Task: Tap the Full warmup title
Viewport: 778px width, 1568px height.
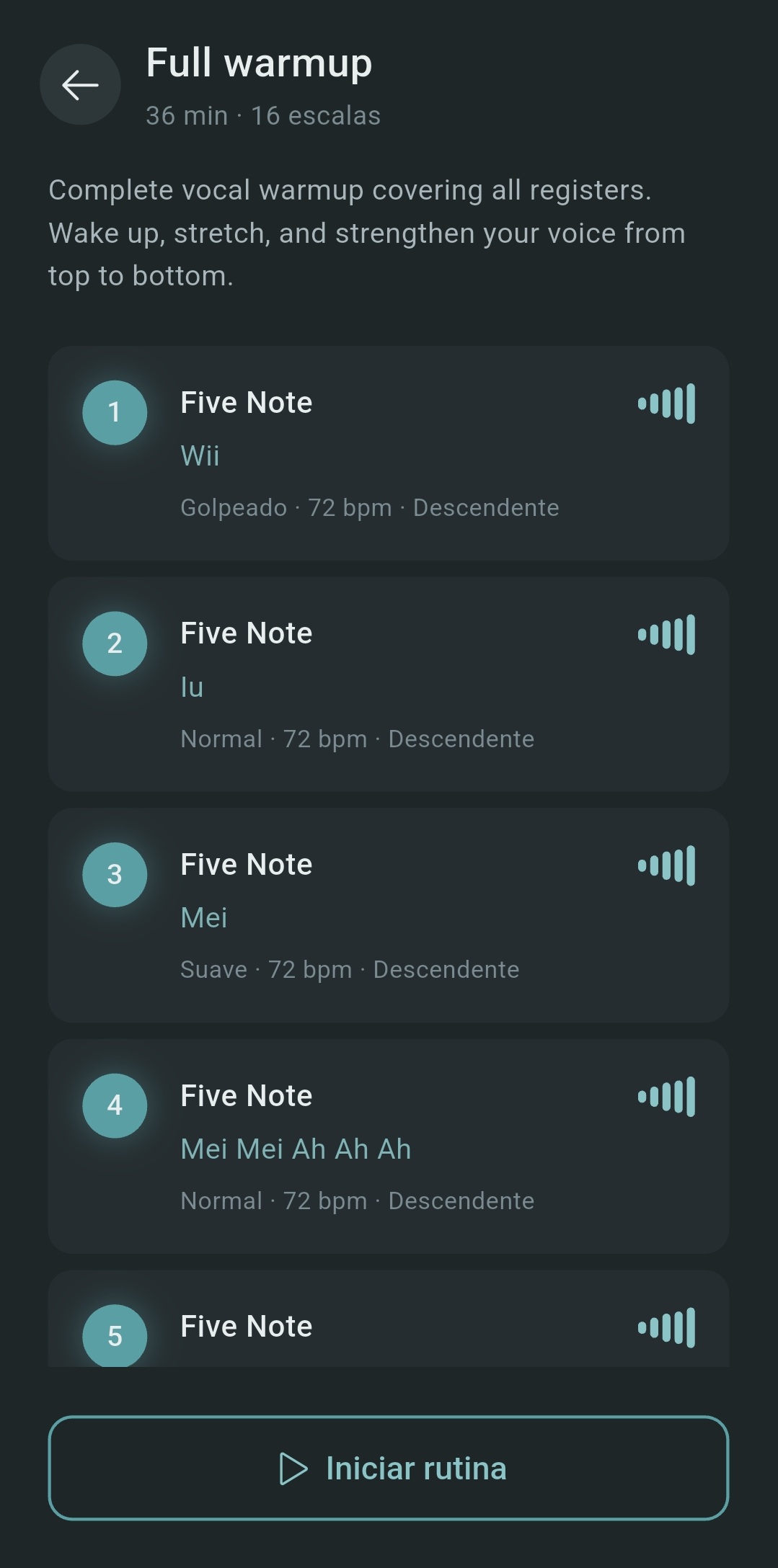Action: 258,62
